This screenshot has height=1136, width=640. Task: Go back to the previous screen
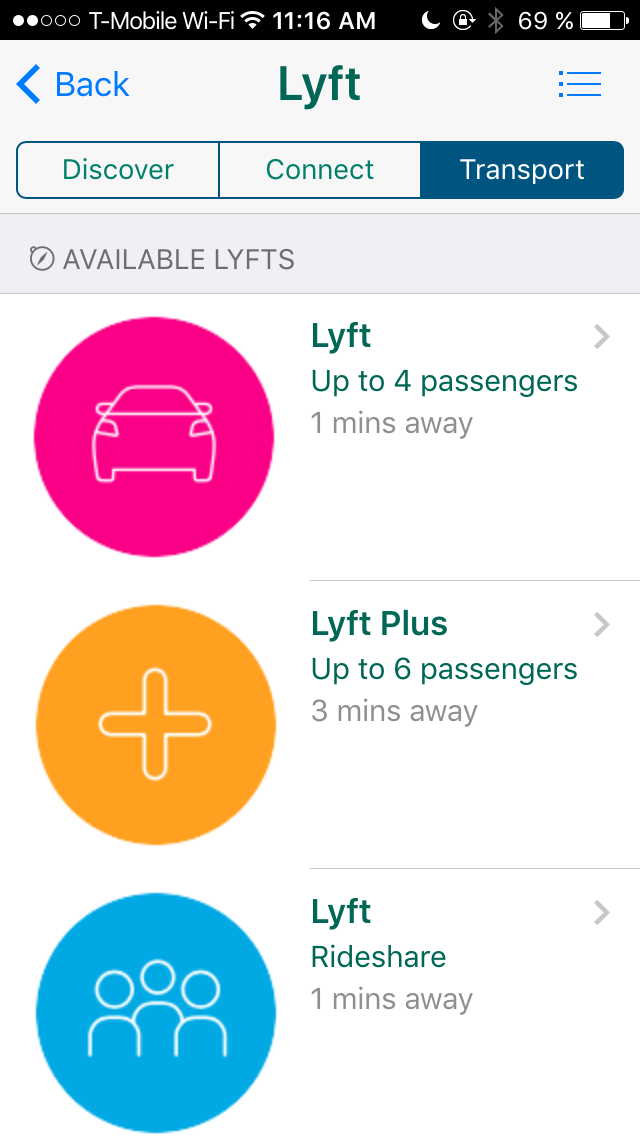(x=73, y=85)
